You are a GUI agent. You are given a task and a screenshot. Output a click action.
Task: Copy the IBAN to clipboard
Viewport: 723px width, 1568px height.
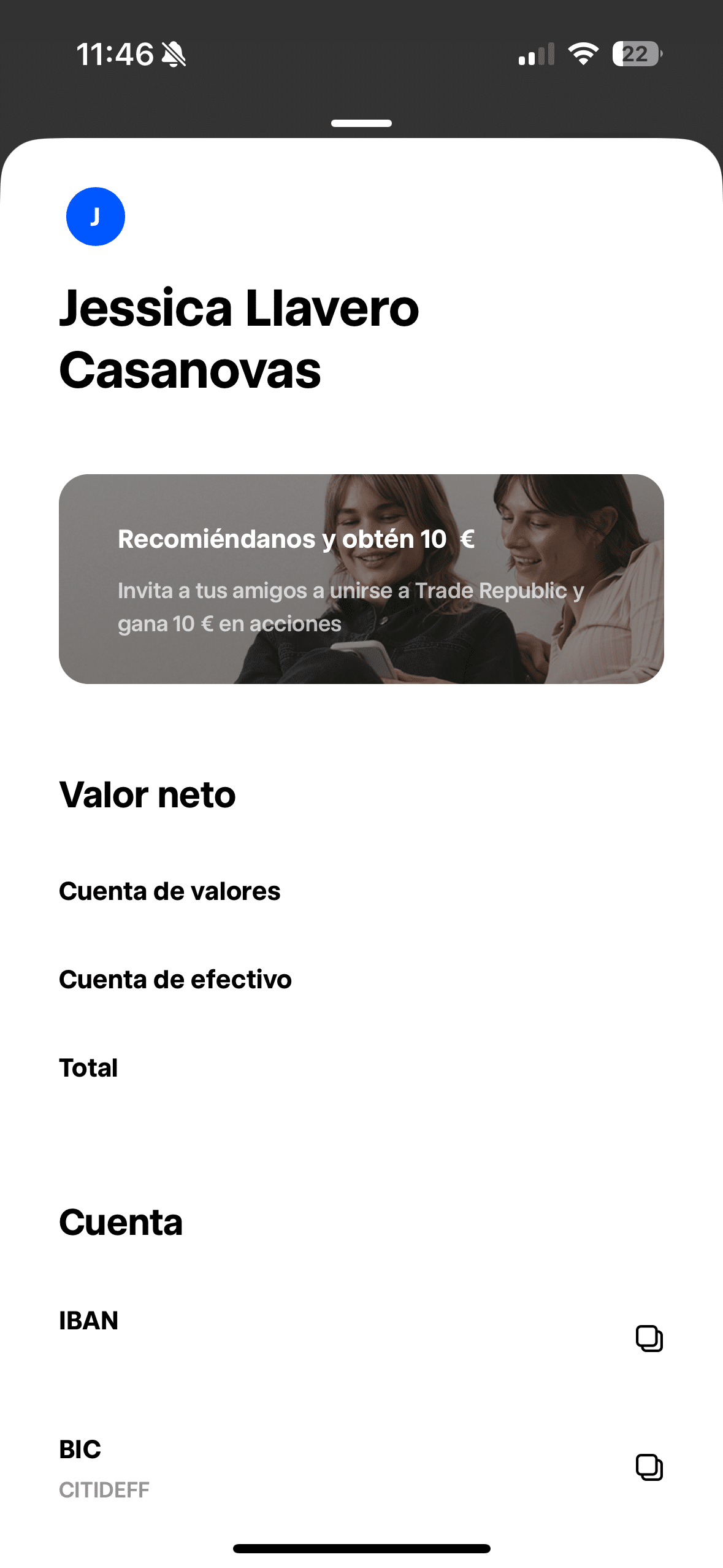[649, 1338]
